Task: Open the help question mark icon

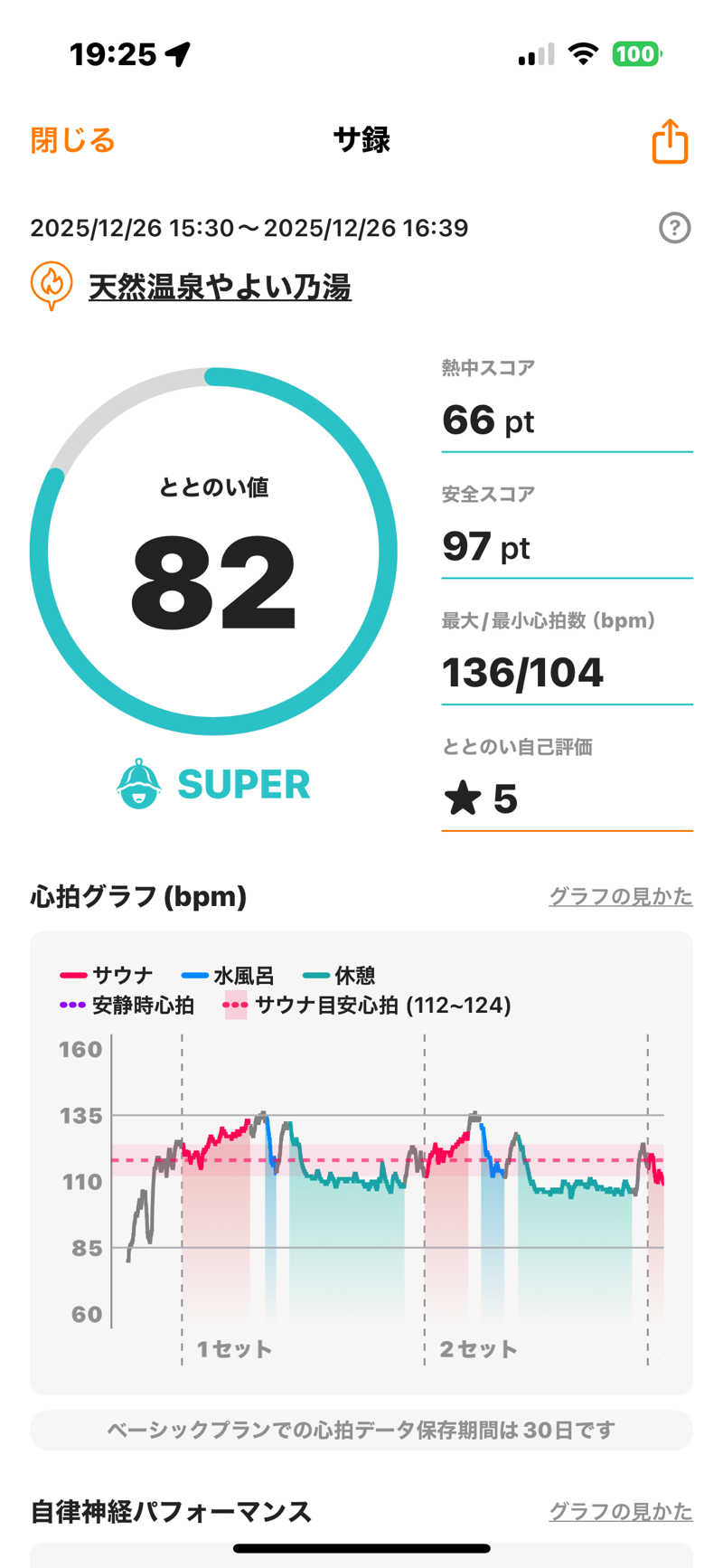Action: 674,228
